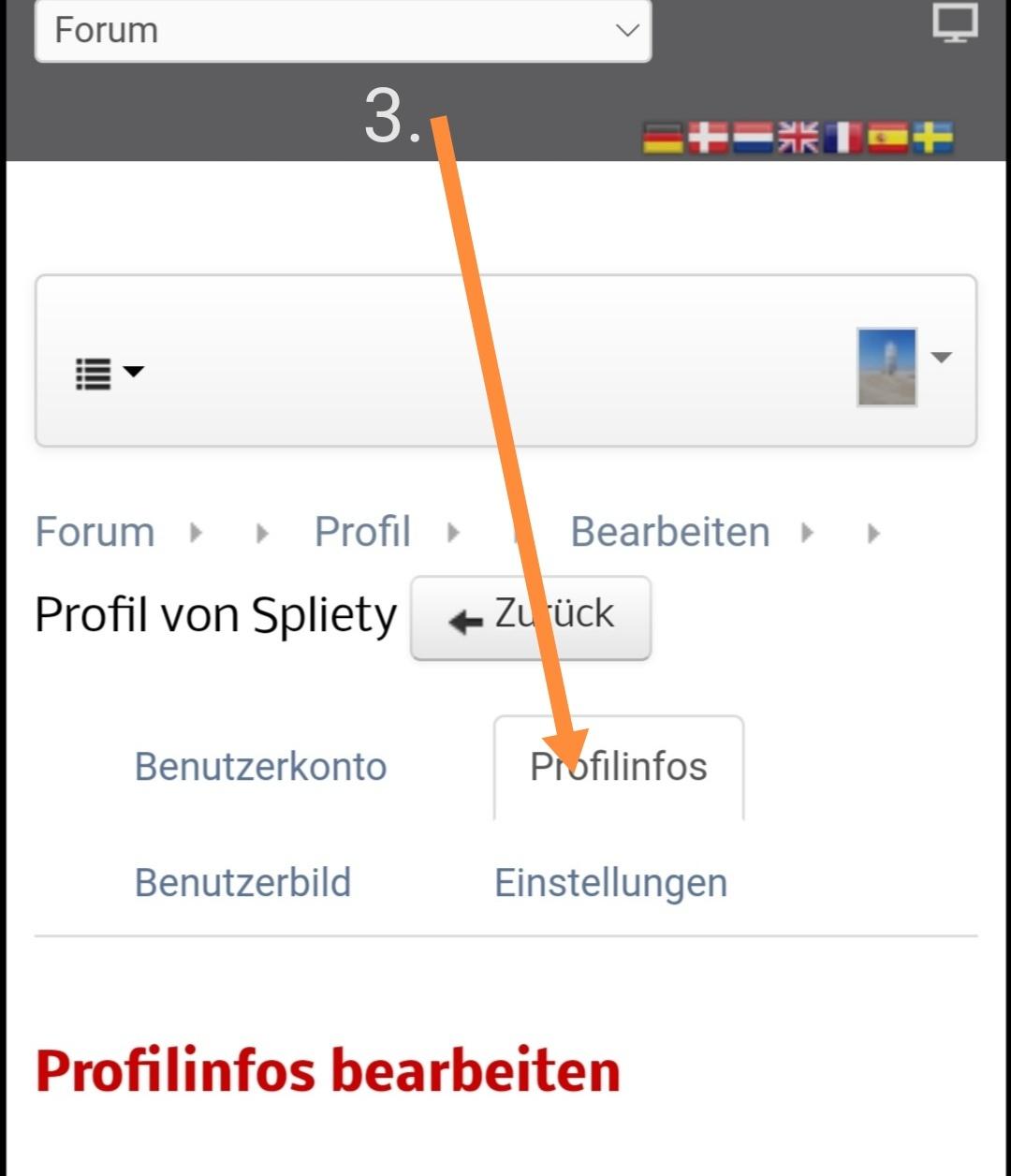Open the list menu dropdown

tap(109, 373)
